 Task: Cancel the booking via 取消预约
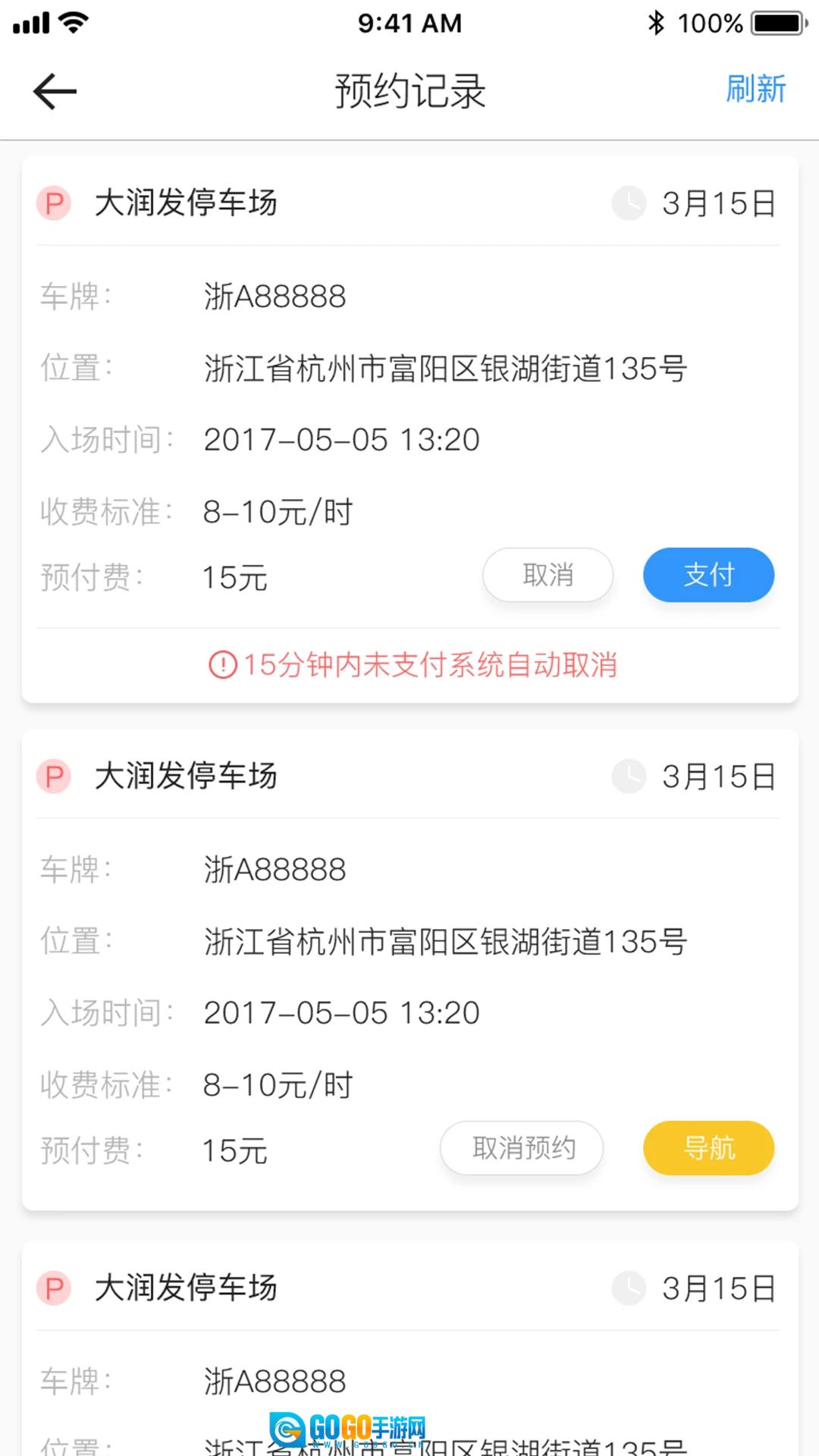click(x=522, y=1148)
